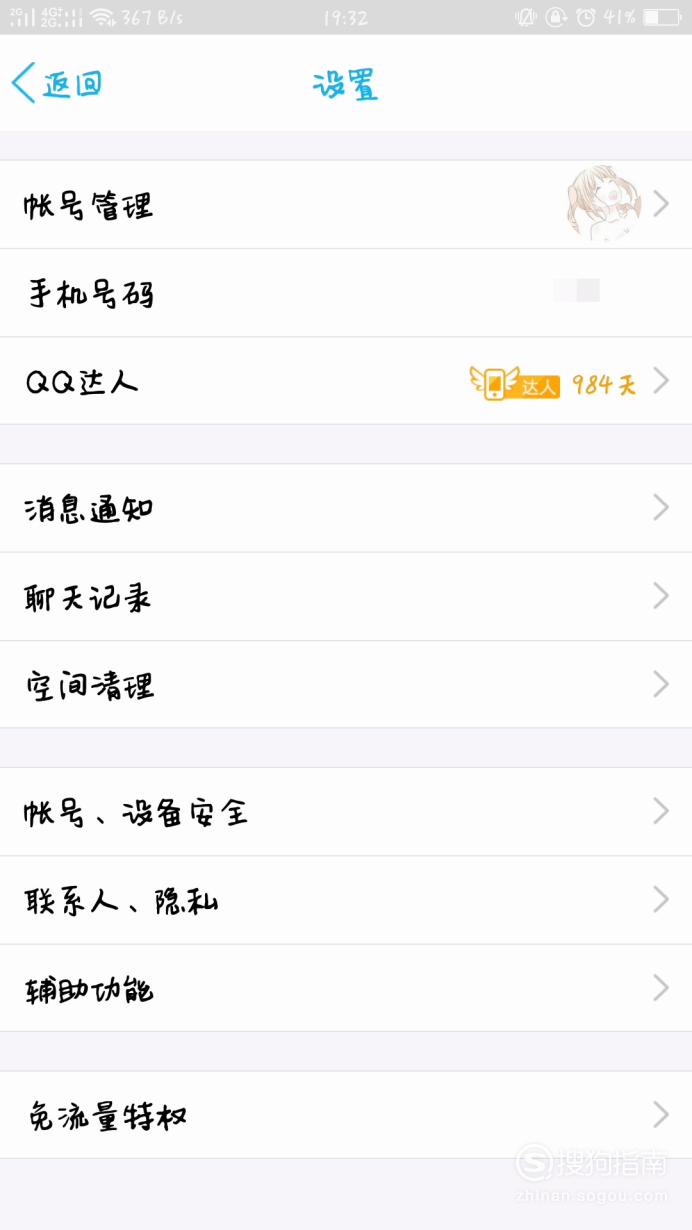
Task: Open 免流量特权 data-free privilege
Action: click(346, 1115)
